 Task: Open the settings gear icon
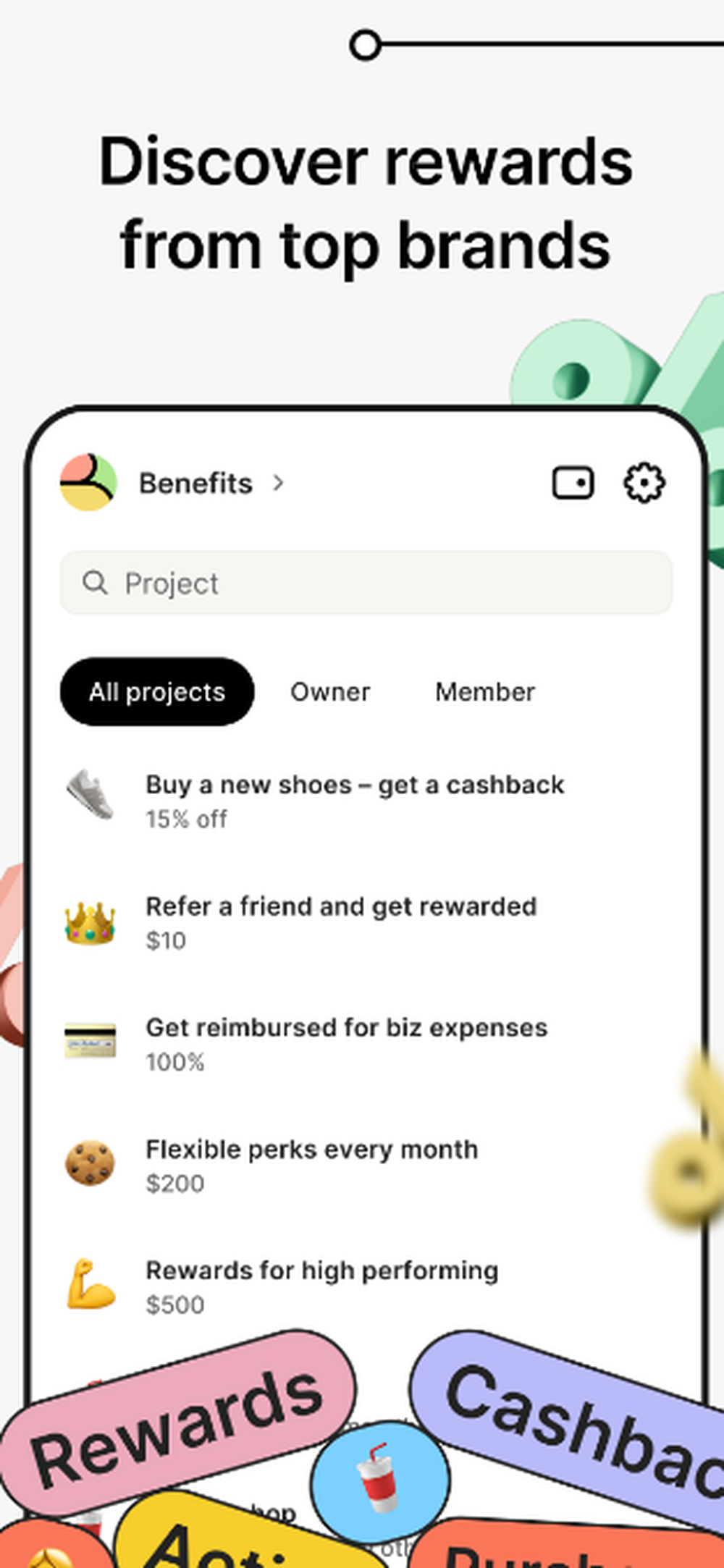[x=644, y=484]
